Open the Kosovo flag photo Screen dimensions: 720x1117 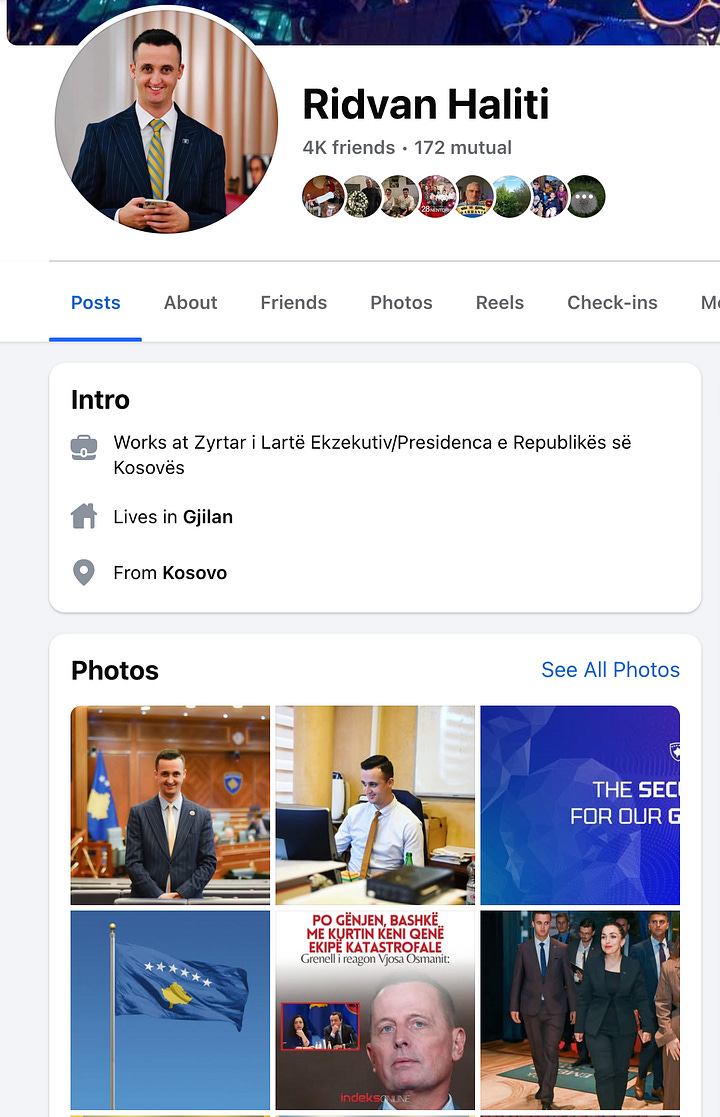pyautogui.click(x=169, y=1010)
